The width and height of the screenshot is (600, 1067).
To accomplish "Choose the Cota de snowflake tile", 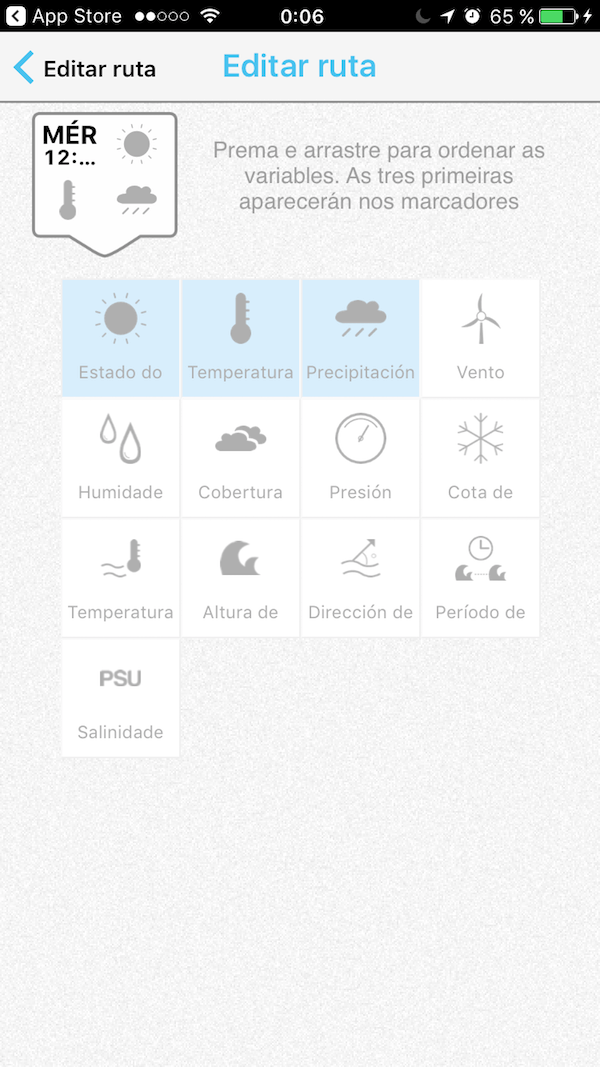I will click(480, 458).
